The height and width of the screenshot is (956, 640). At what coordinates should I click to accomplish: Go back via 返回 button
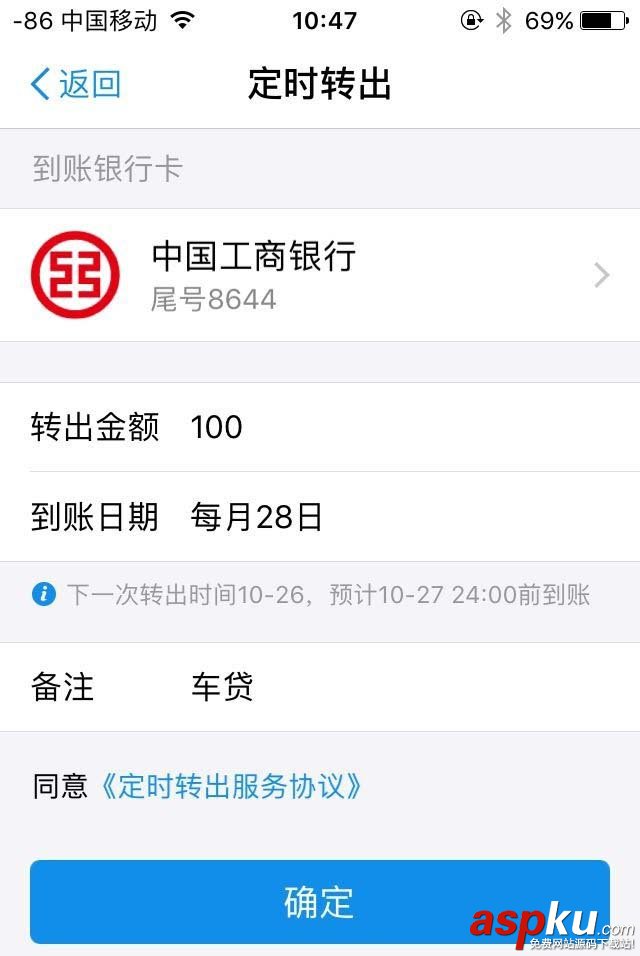76,84
